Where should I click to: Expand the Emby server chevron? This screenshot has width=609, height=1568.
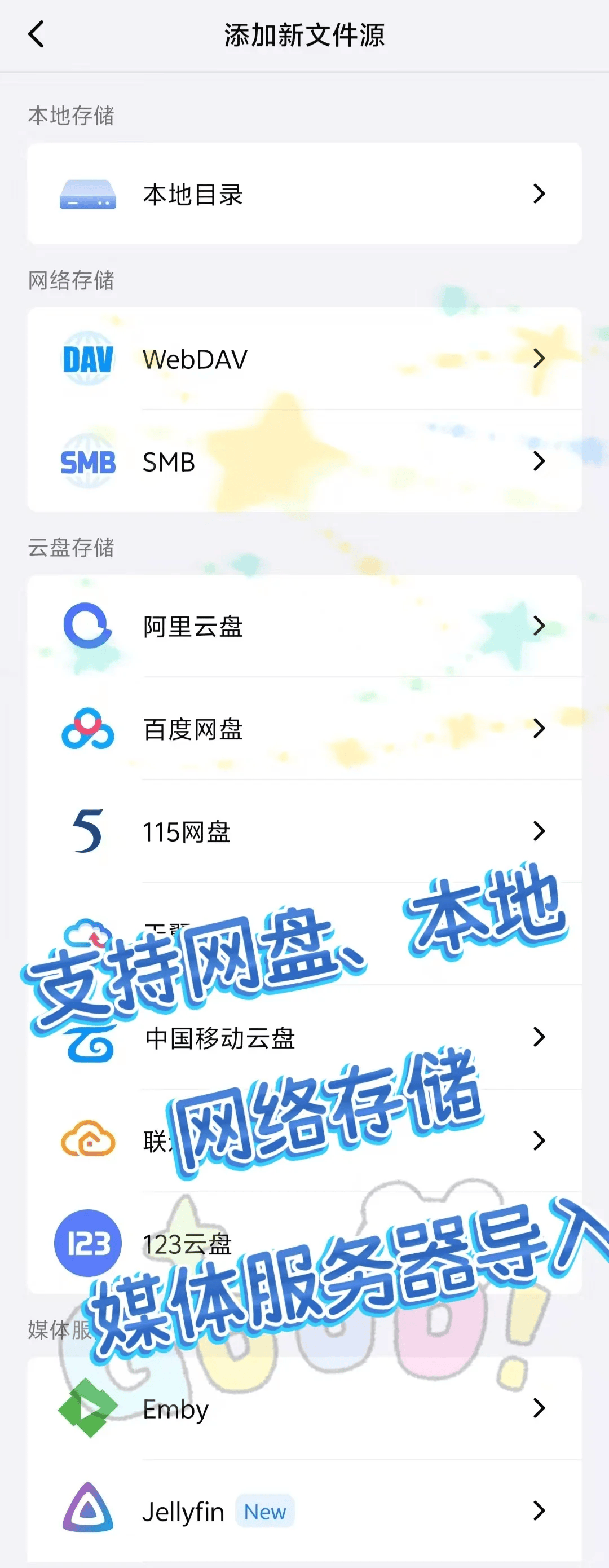pyautogui.click(x=540, y=1409)
